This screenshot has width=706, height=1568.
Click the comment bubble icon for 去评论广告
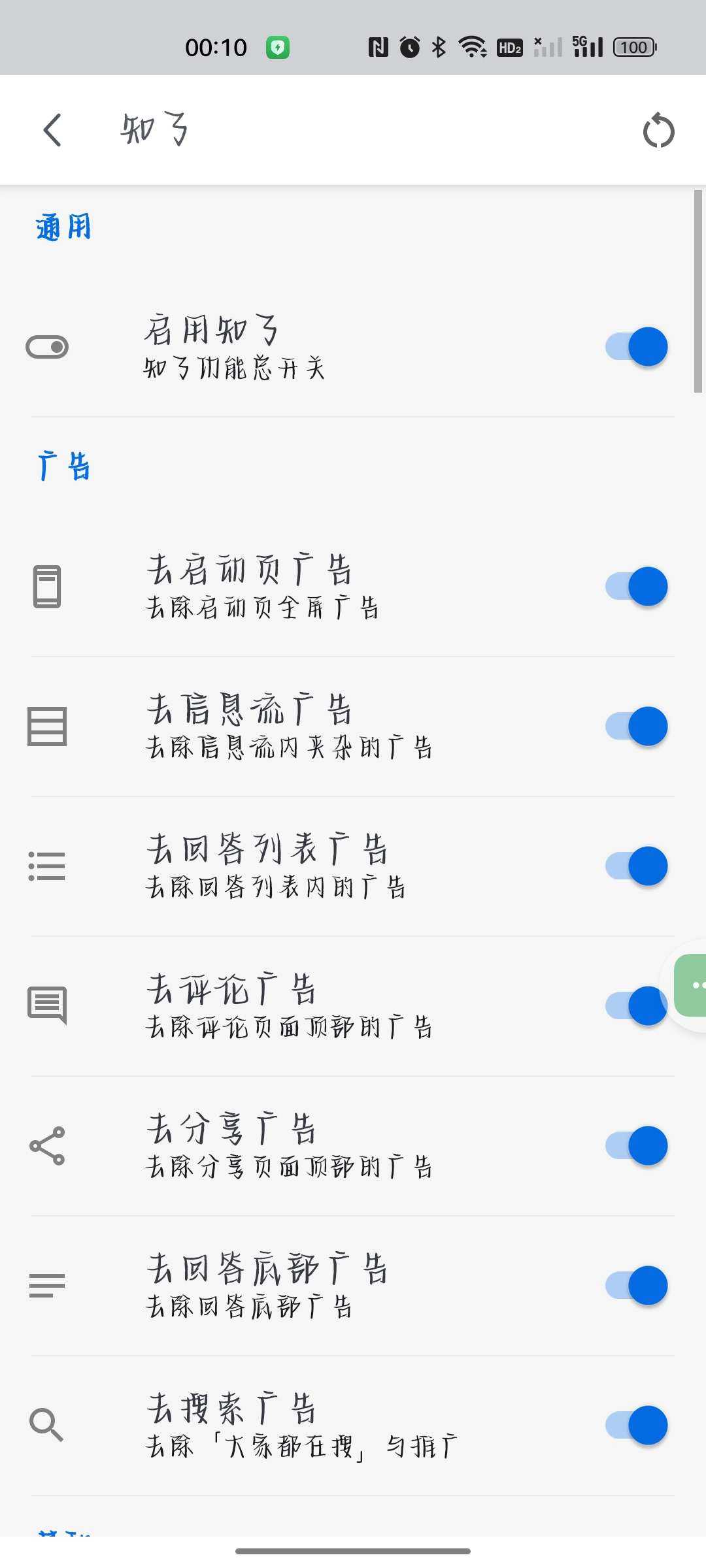tap(47, 1005)
